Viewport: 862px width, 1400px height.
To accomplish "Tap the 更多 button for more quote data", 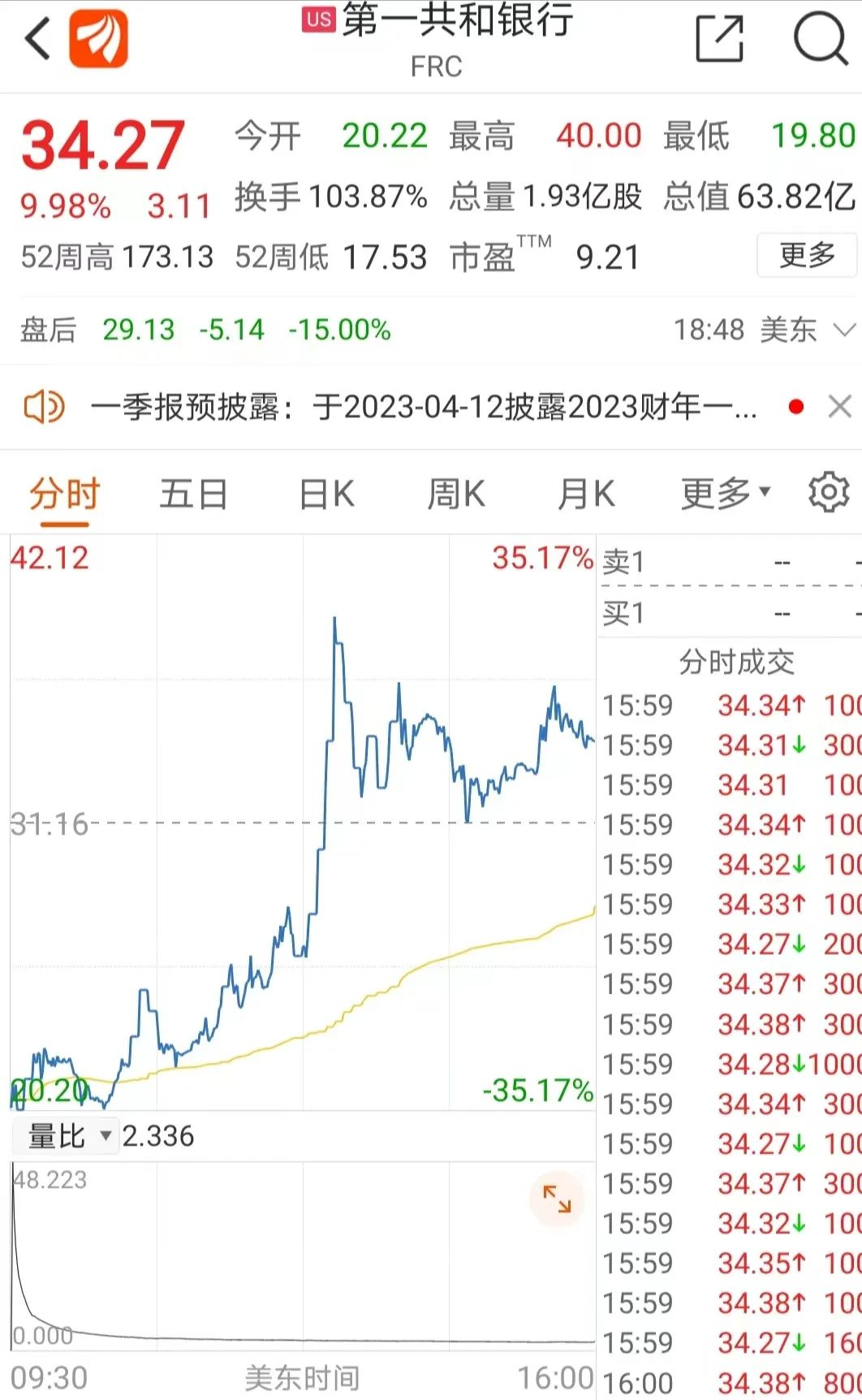I will [x=807, y=255].
